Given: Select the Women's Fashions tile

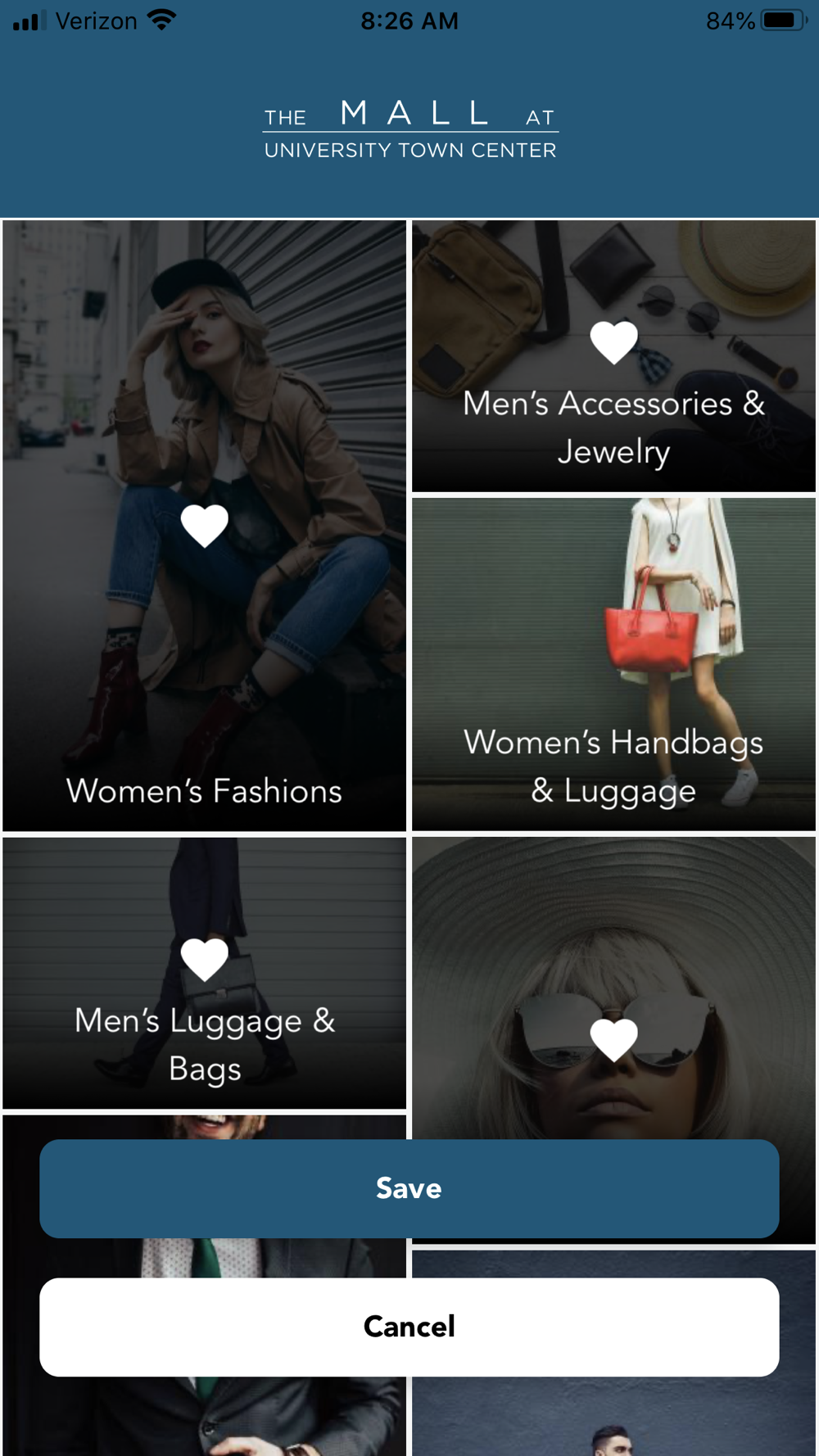Looking at the screenshot, I should (x=204, y=525).
